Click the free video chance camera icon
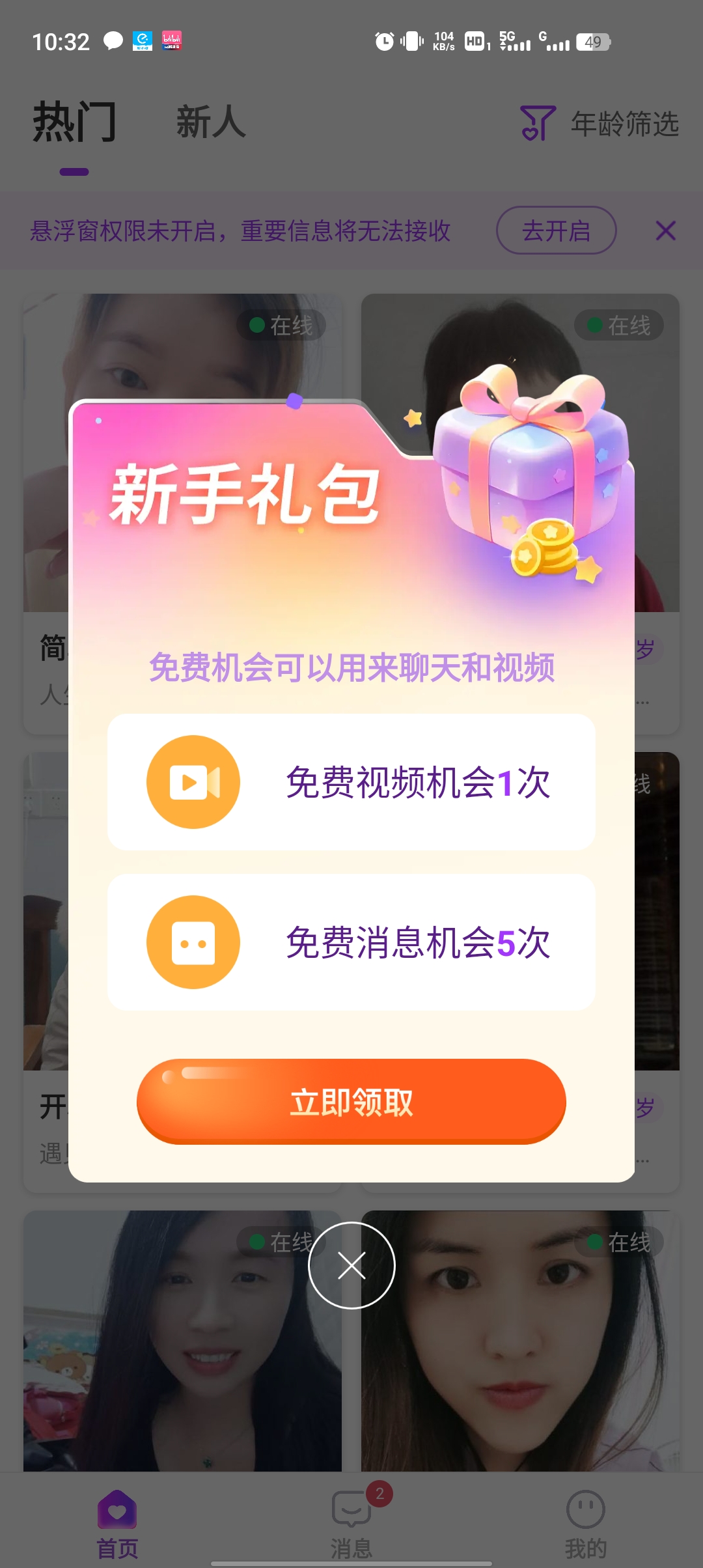Image resolution: width=703 pixels, height=1568 pixels. point(193,781)
